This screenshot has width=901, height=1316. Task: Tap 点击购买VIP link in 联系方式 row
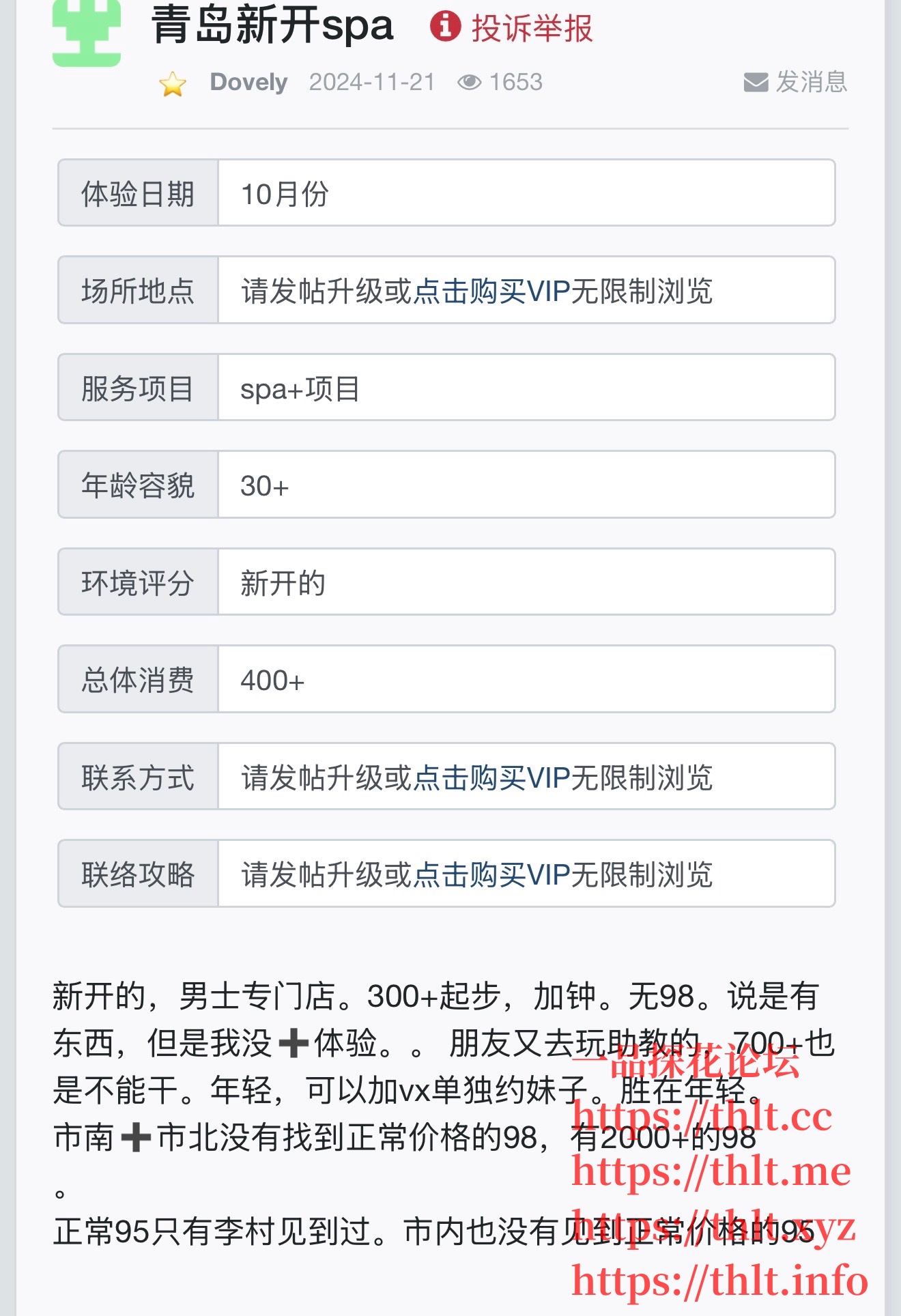[491, 777]
